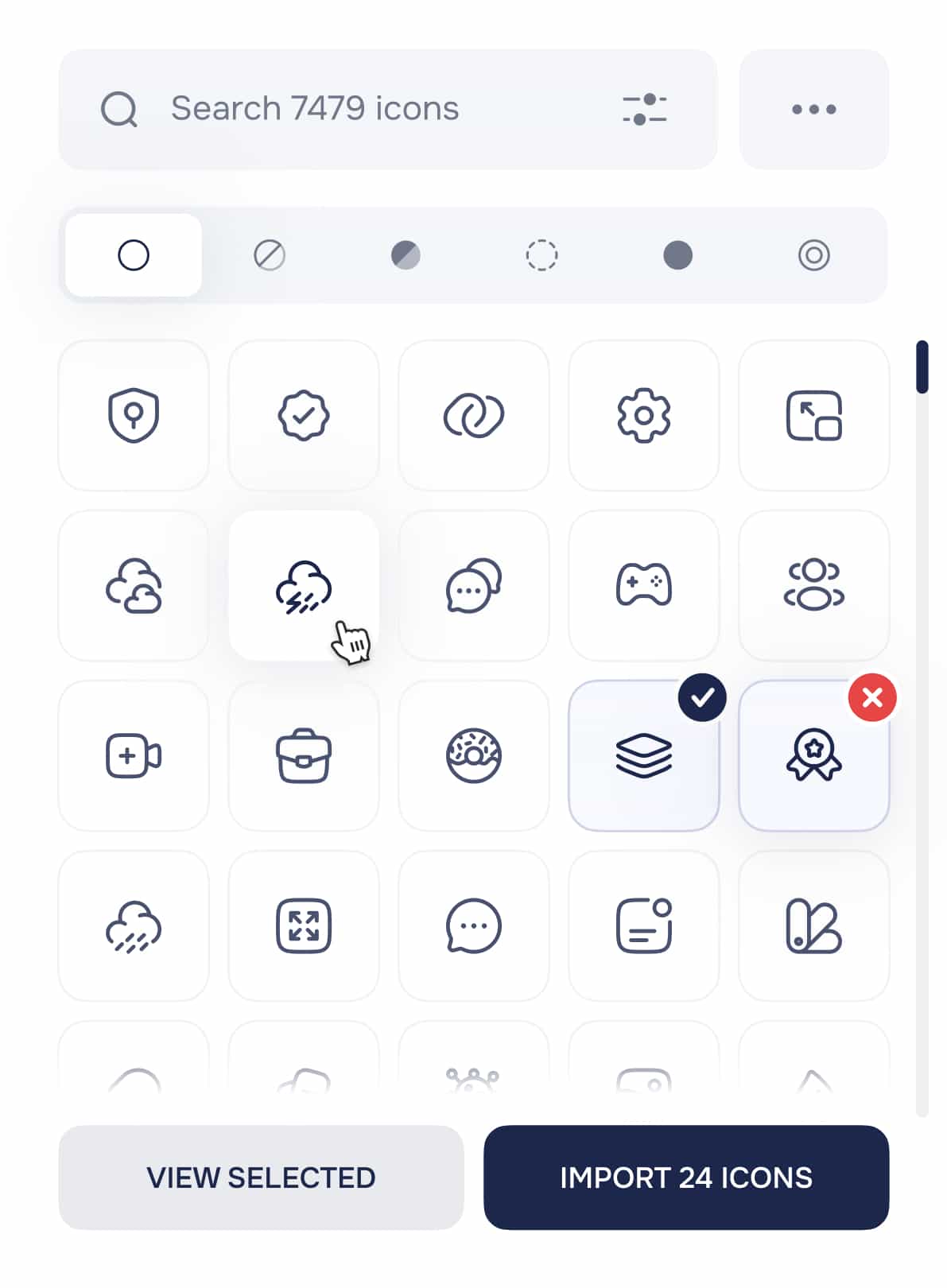The width and height of the screenshot is (947, 1288).
Task: Select the settings gear icon
Action: (644, 415)
